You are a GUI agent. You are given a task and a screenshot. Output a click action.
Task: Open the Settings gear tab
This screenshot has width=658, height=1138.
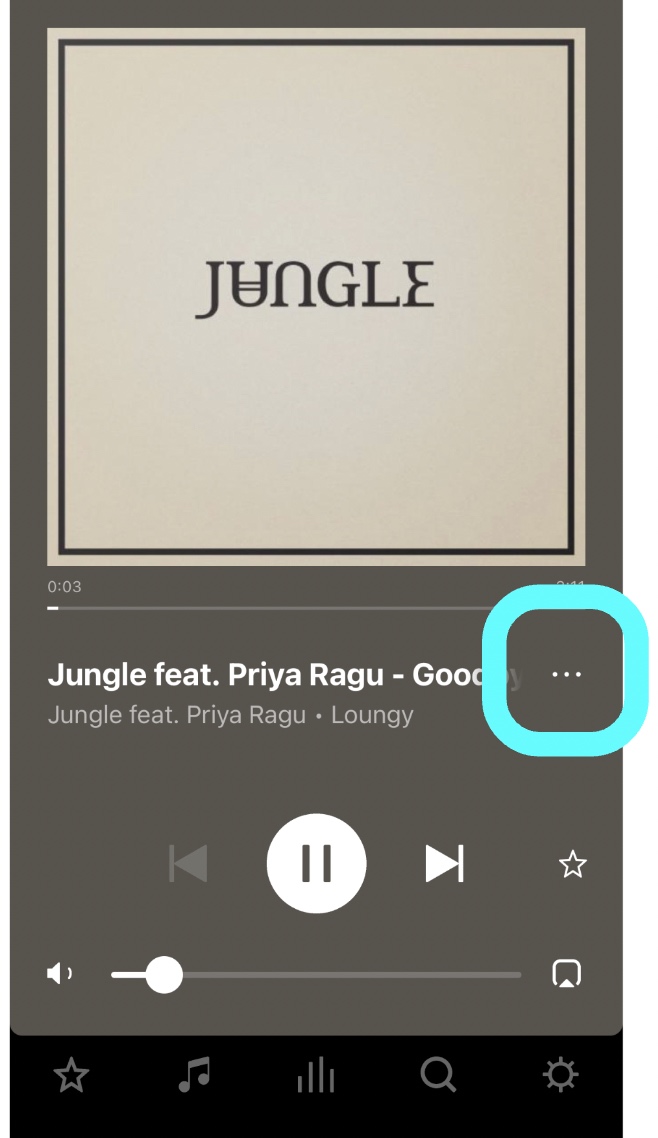[x=560, y=1076]
